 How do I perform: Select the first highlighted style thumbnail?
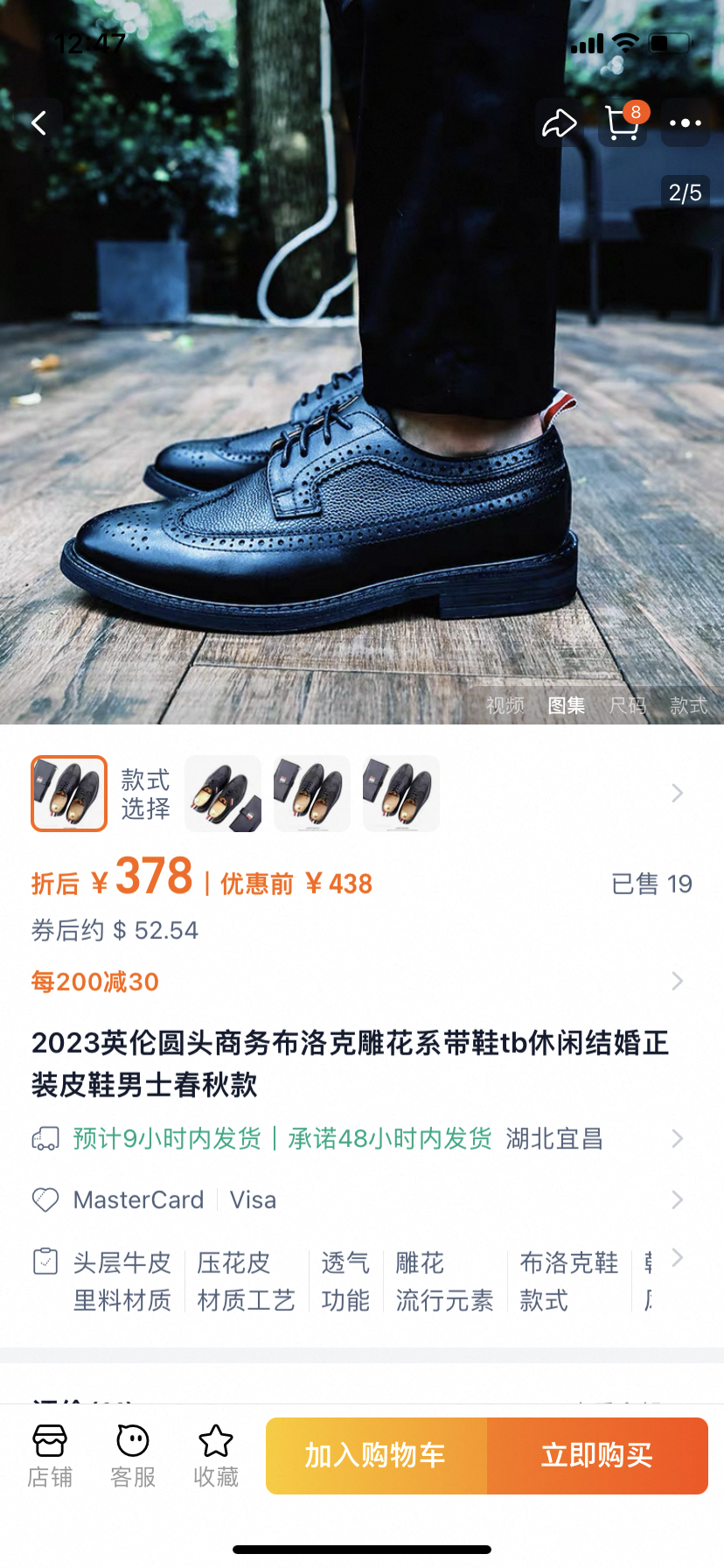coord(69,793)
